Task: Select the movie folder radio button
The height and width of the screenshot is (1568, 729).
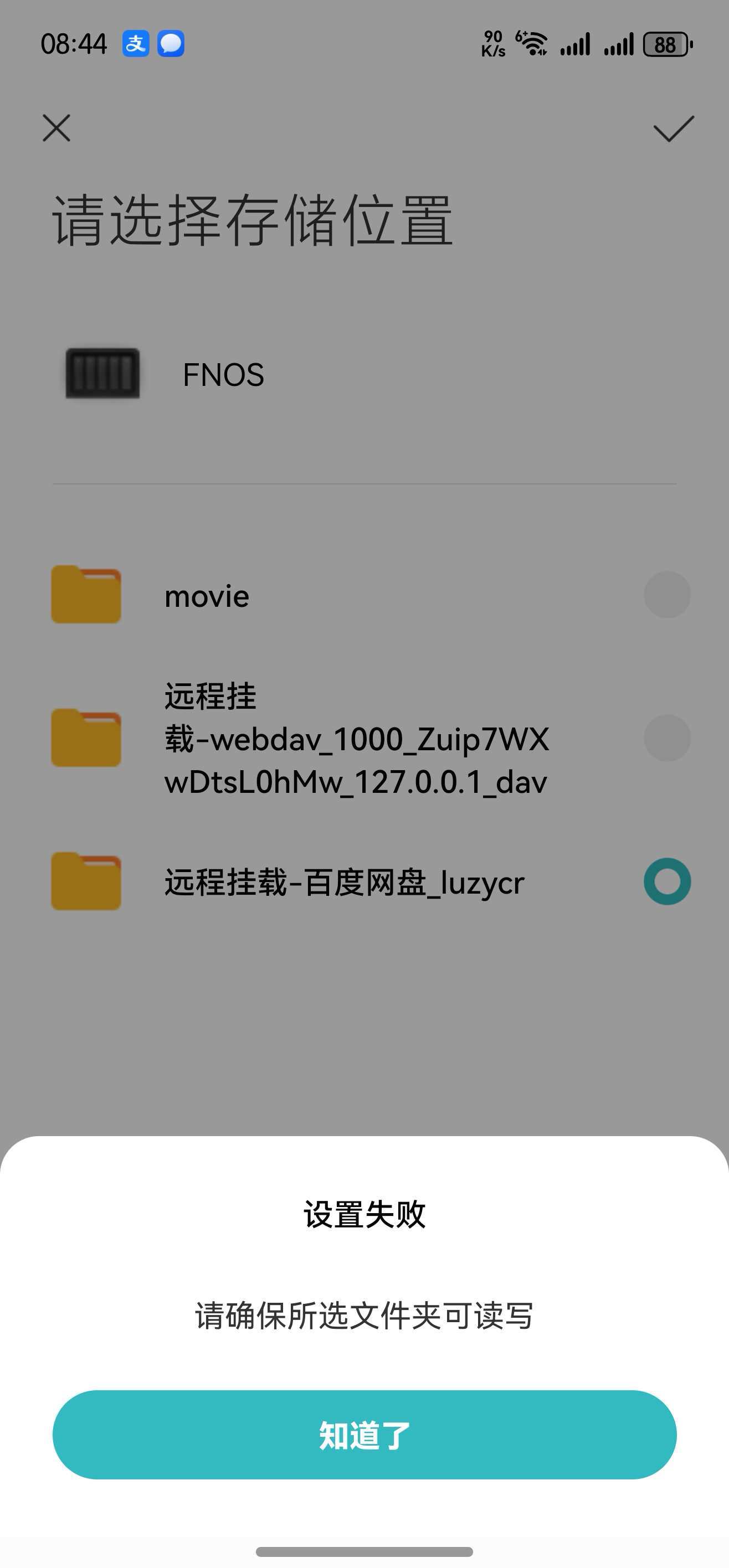Action: (x=667, y=595)
